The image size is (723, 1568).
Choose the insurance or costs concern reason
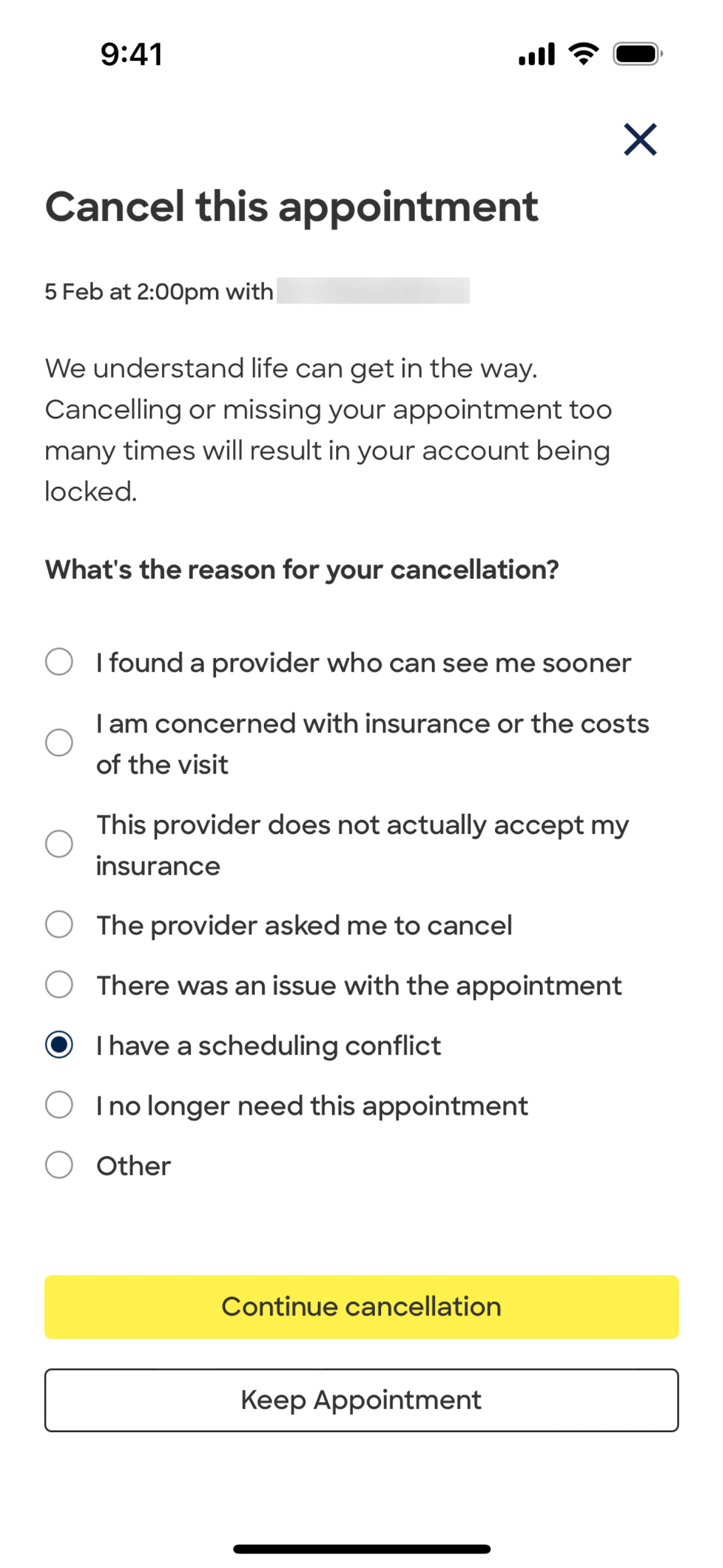[x=59, y=743]
